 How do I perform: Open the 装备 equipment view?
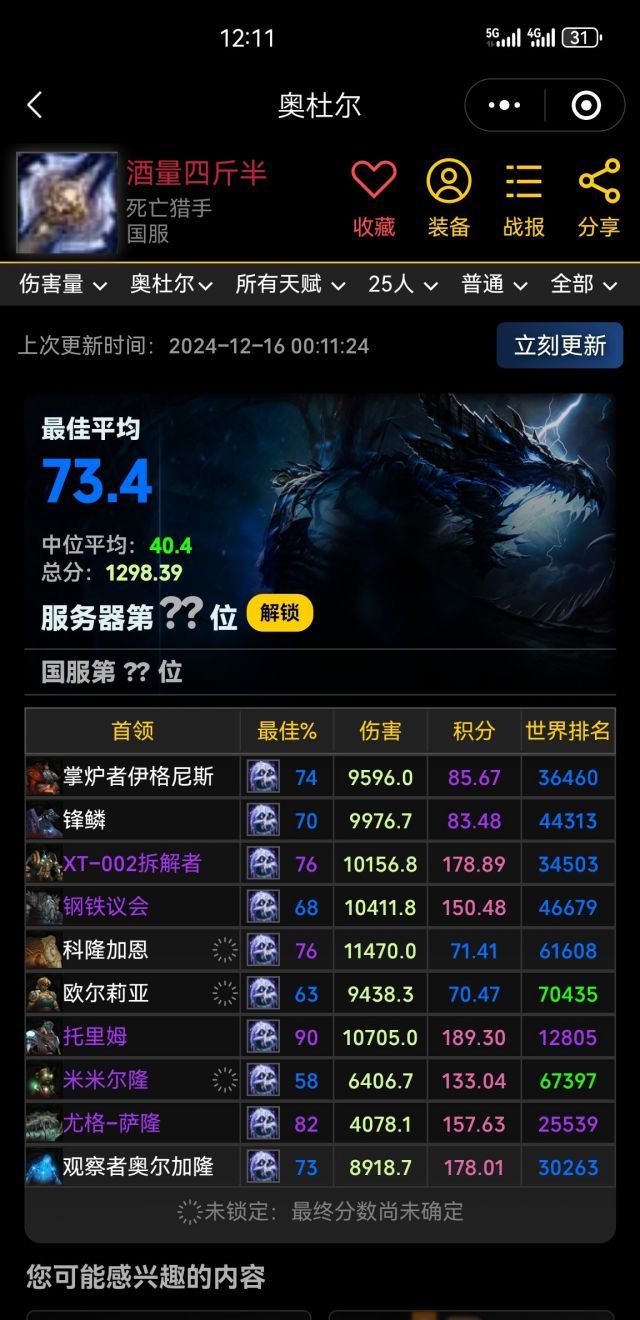[449, 199]
